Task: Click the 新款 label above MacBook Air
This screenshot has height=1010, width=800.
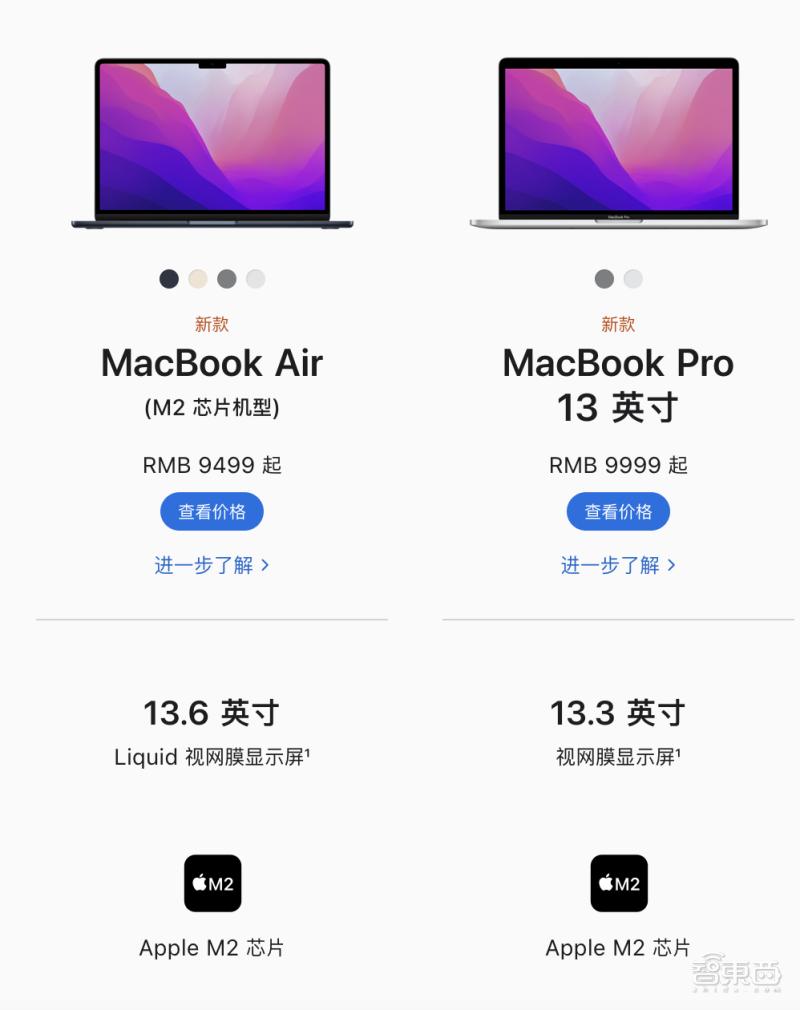Action: pyautogui.click(x=211, y=323)
